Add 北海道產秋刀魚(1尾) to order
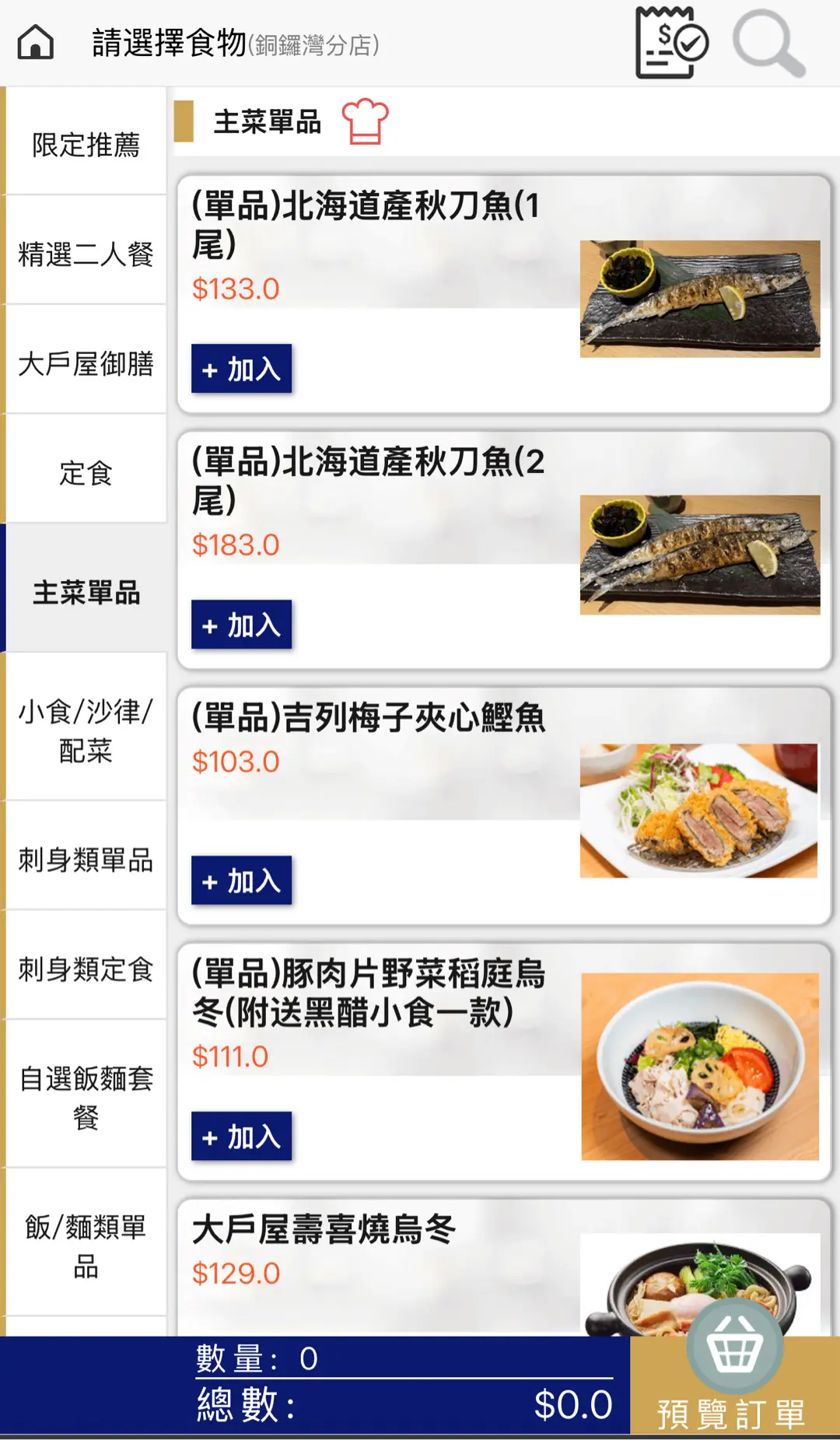The width and height of the screenshot is (840, 1440). pyautogui.click(x=241, y=369)
